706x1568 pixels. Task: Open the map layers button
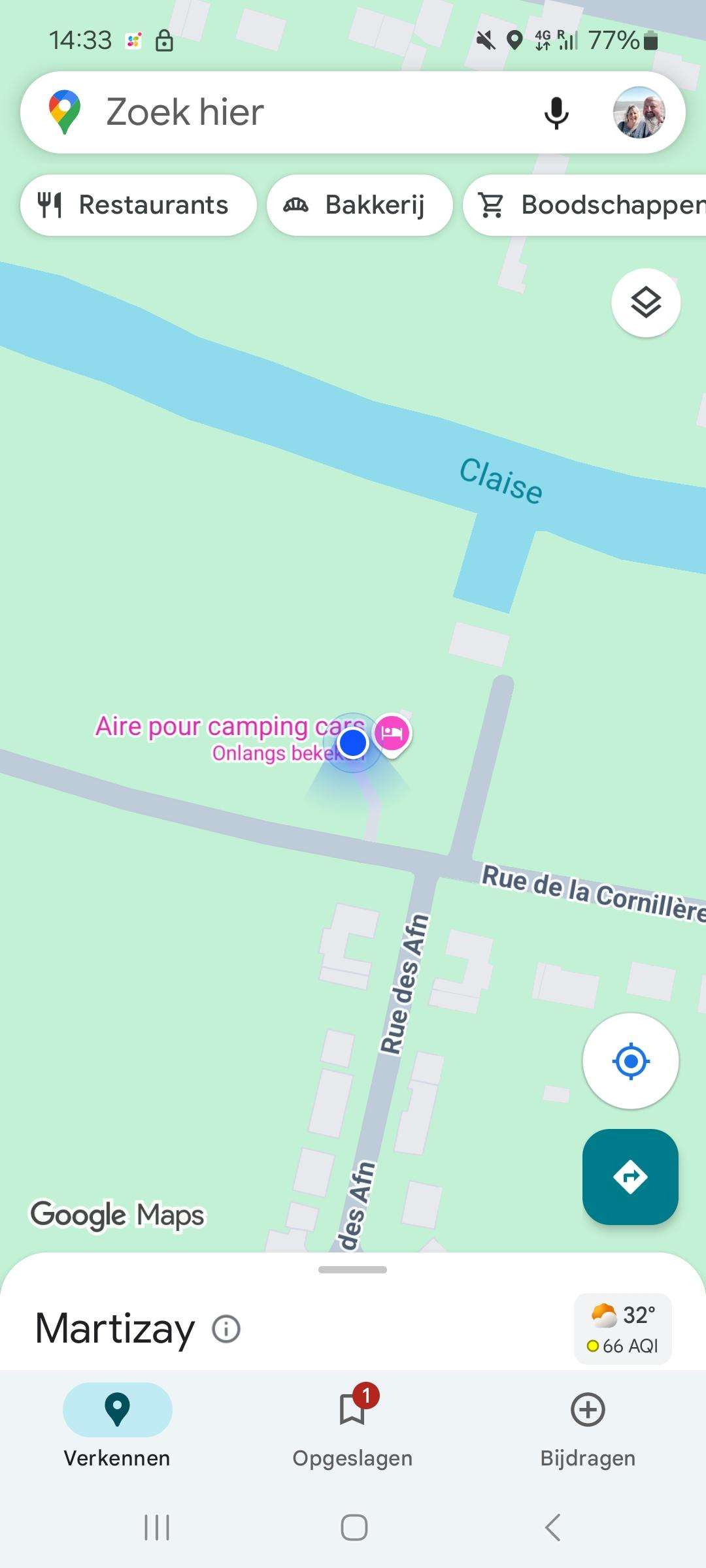(x=646, y=302)
